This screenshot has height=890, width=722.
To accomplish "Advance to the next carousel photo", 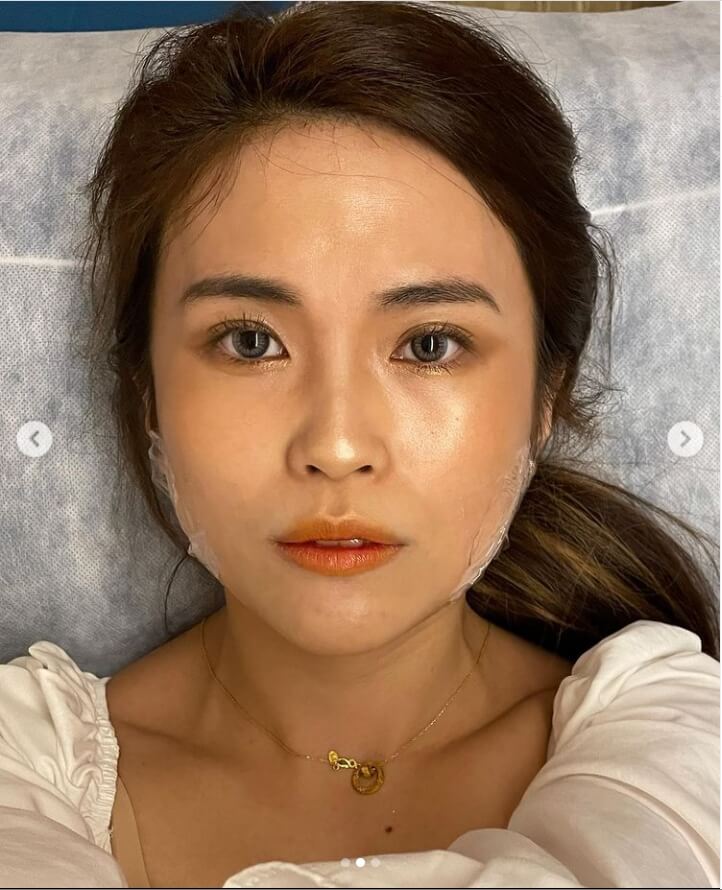I will pyautogui.click(x=685, y=438).
